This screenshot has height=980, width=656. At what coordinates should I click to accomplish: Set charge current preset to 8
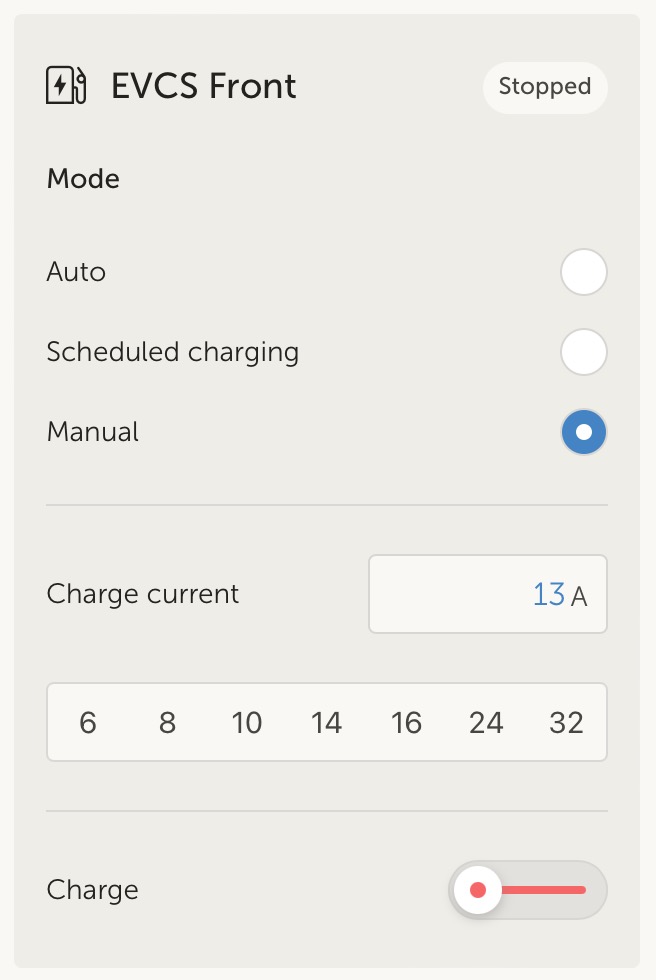pos(167,722)
